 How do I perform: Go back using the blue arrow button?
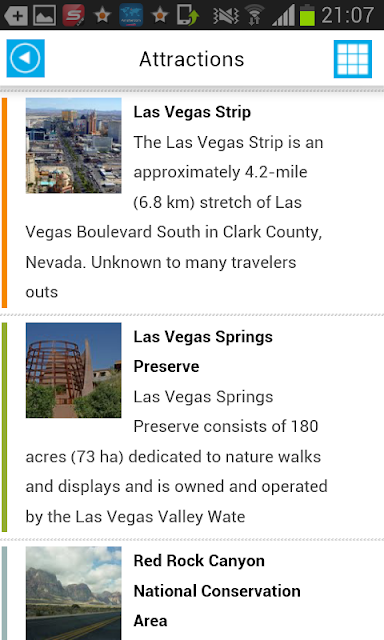point(25,58)
